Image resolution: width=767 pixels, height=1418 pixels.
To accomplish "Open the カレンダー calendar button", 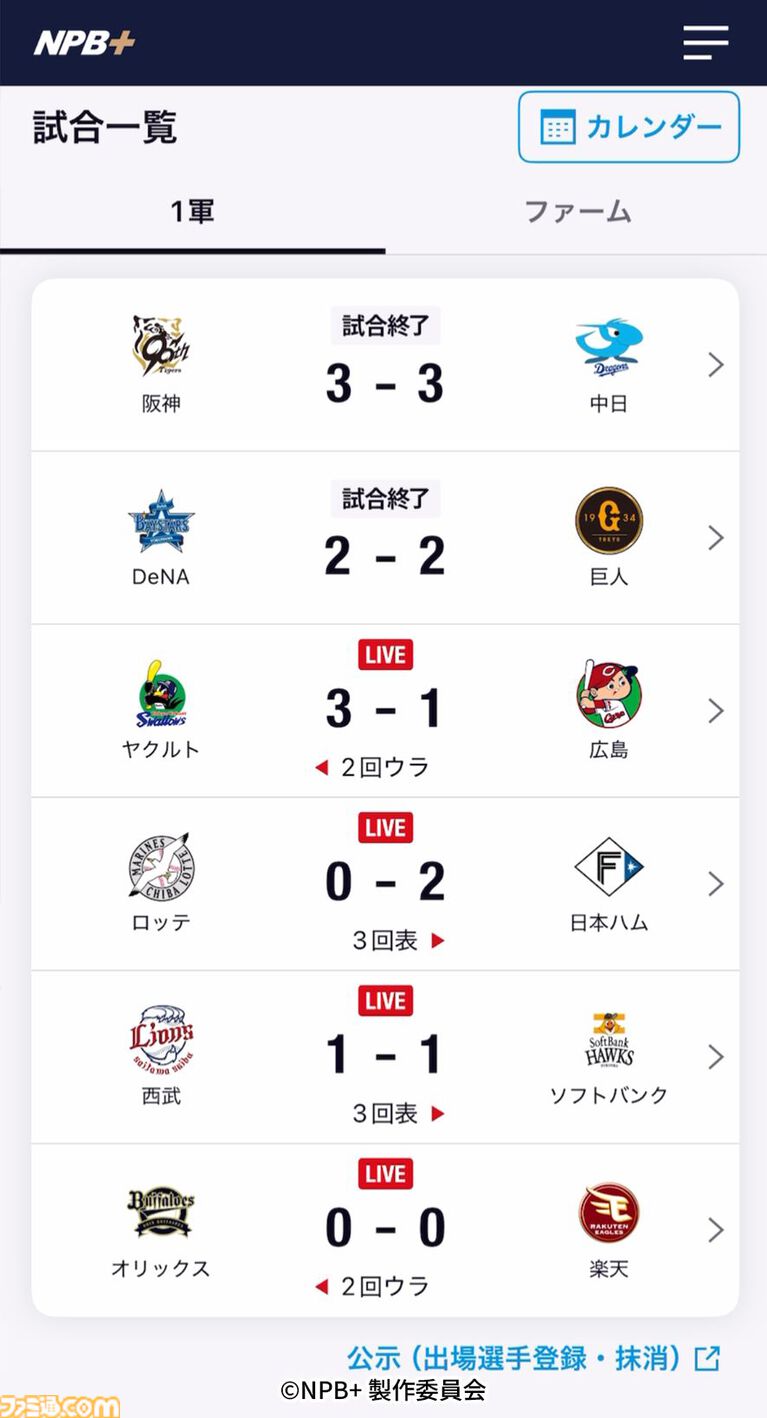I will (x=629, y=127).
